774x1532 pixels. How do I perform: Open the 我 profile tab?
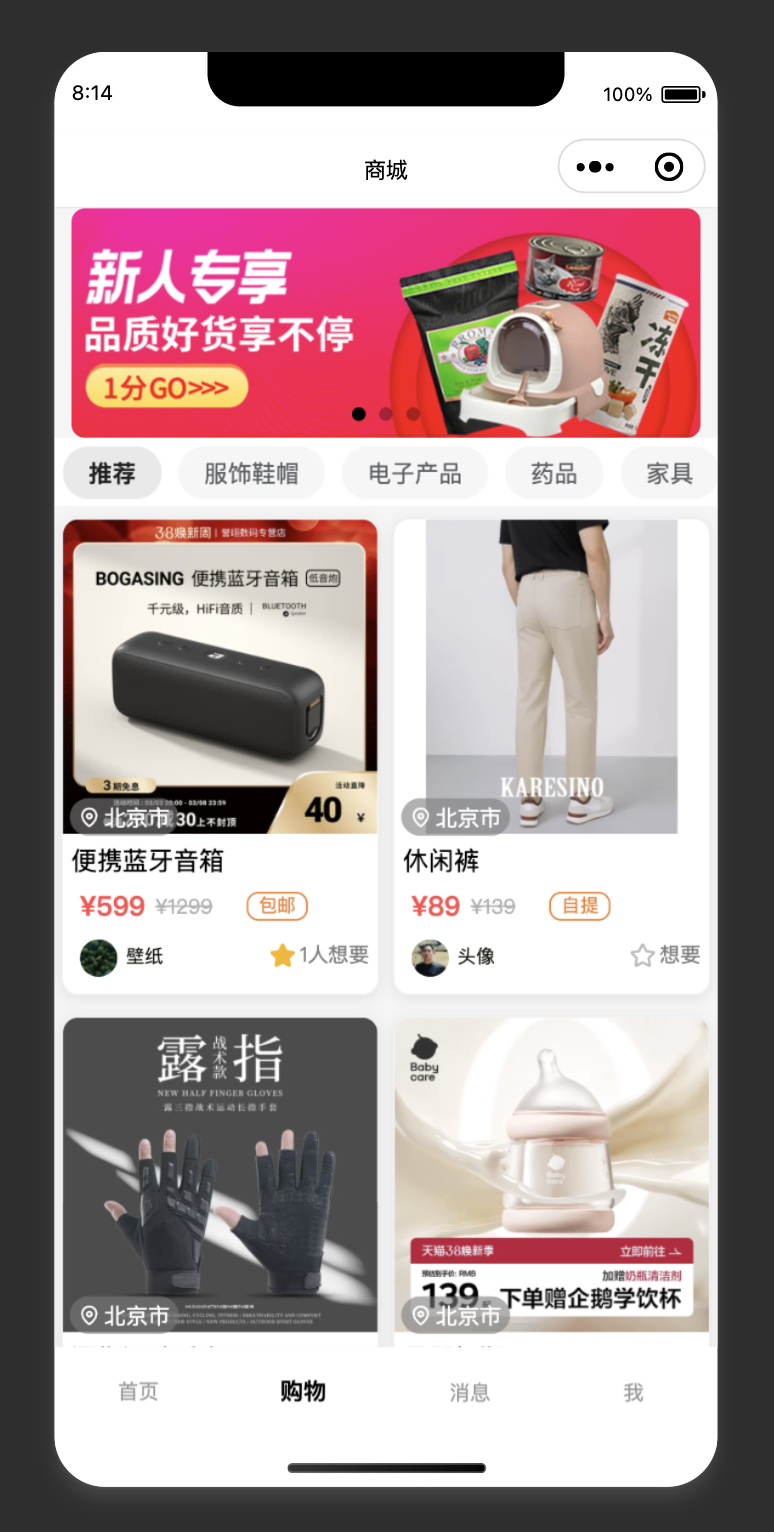point(633,1392)
